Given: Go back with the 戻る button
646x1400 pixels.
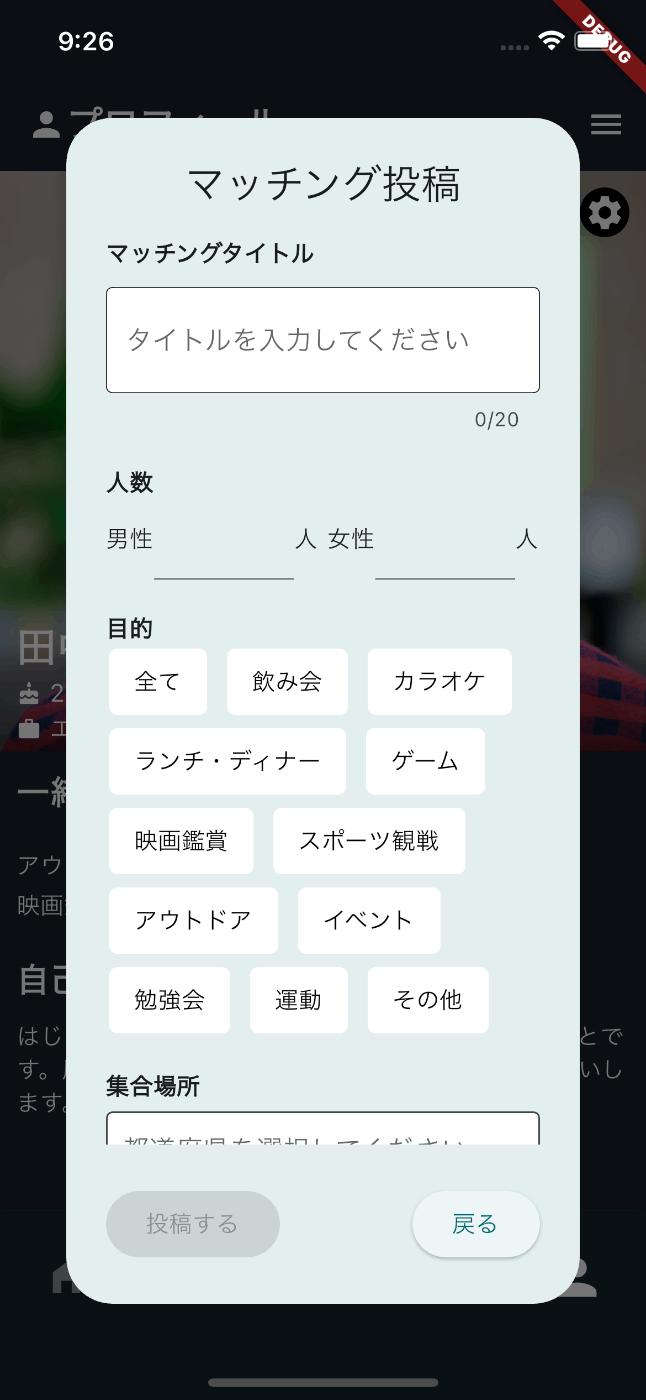Looking at the screenshot, I should click(476, 1224).
